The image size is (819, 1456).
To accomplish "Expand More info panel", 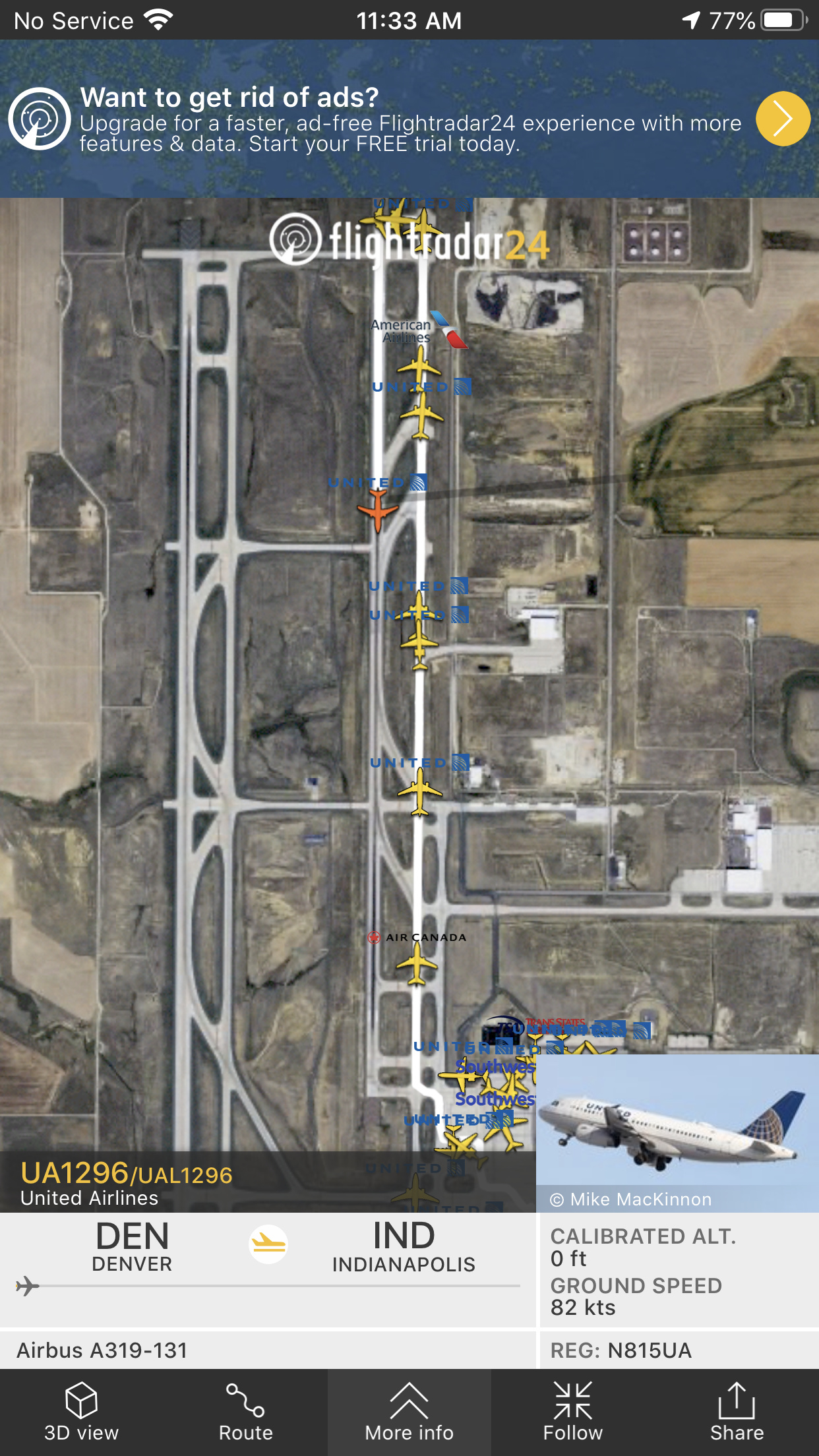I will pyautogui.click(x=409, y=1411).
